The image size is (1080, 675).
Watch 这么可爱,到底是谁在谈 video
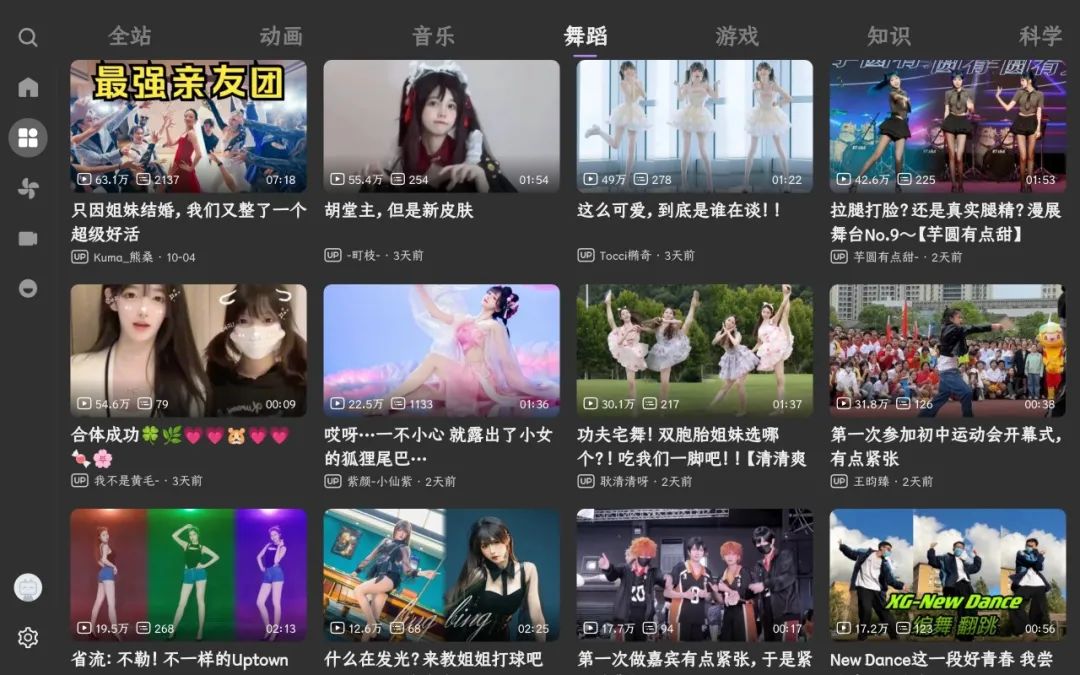[x=694, y=126]
